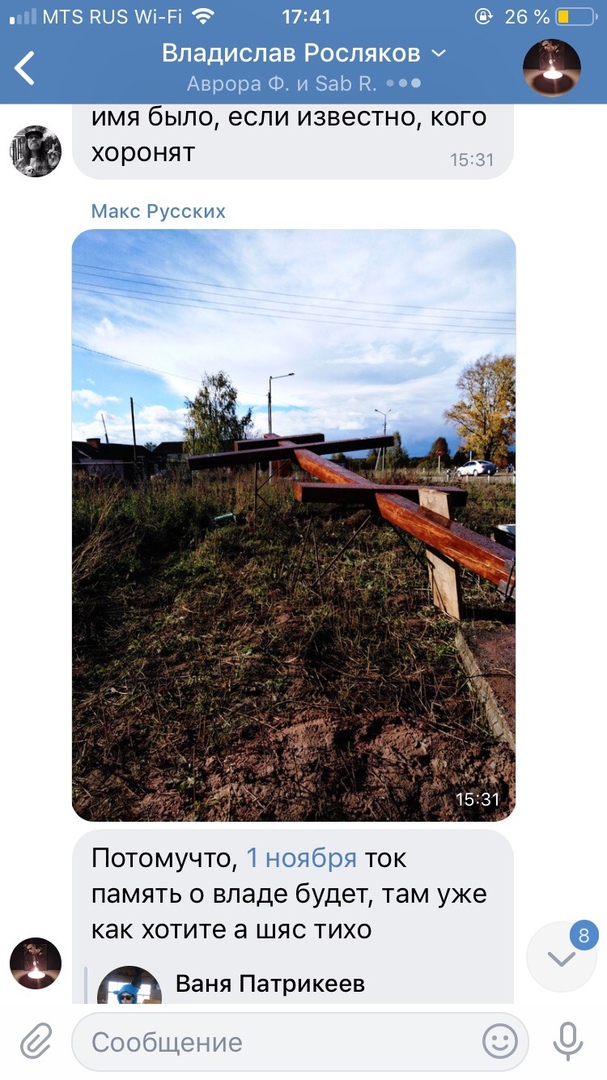Record a voice message with the microphone
This screenshot has width=607, height=1080.
coord(568,1041)
